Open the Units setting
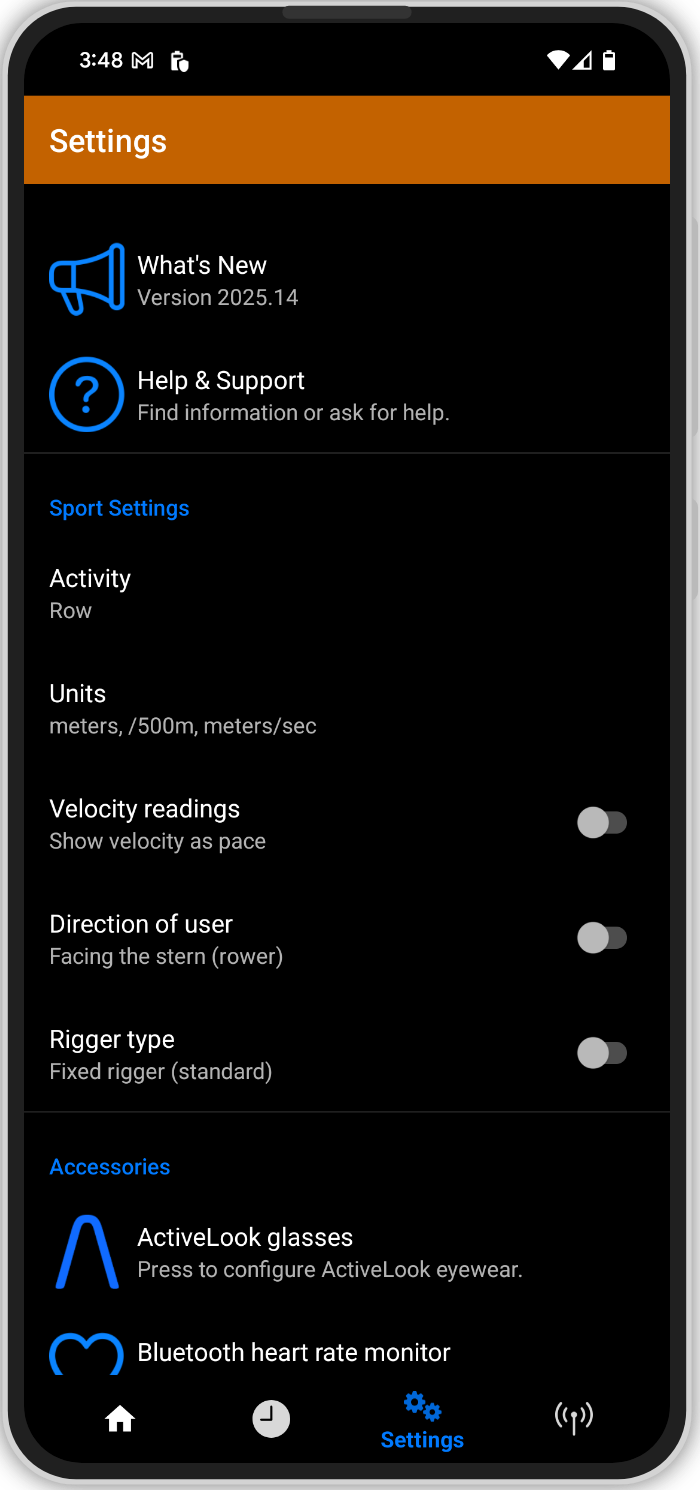 pyautogui.click(x=346, y=709)
